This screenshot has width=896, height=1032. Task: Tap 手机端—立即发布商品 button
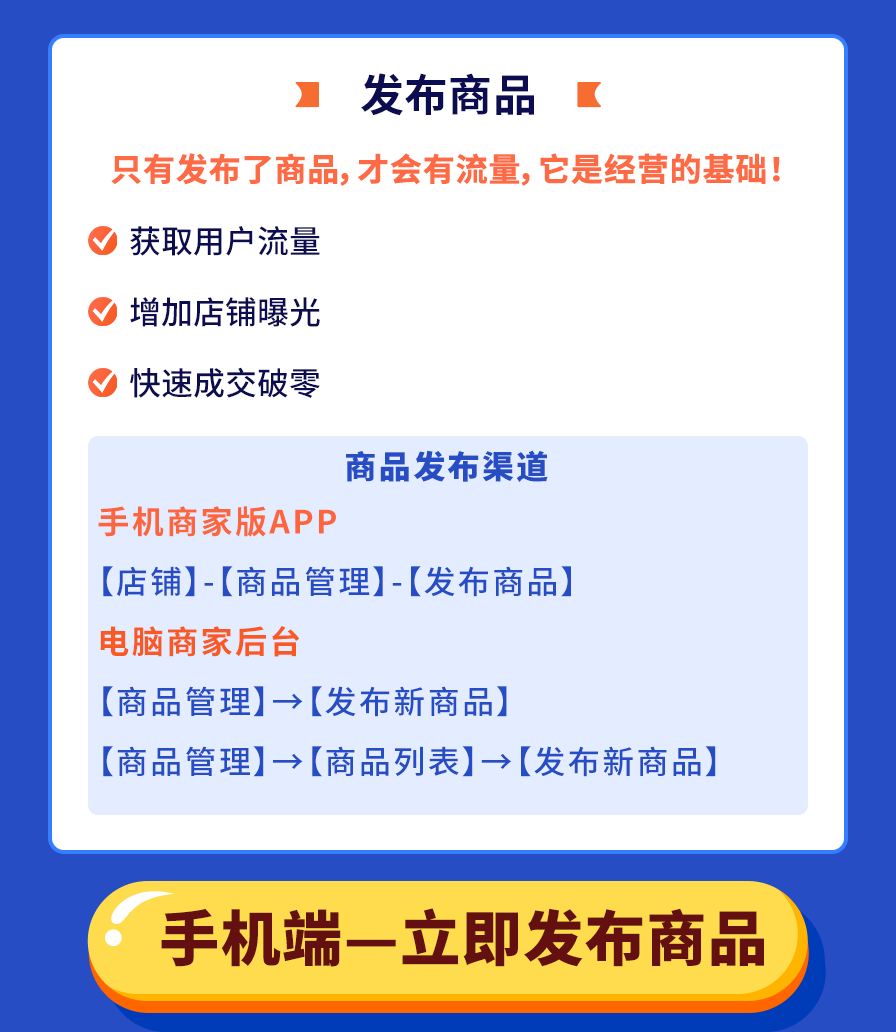449,939
